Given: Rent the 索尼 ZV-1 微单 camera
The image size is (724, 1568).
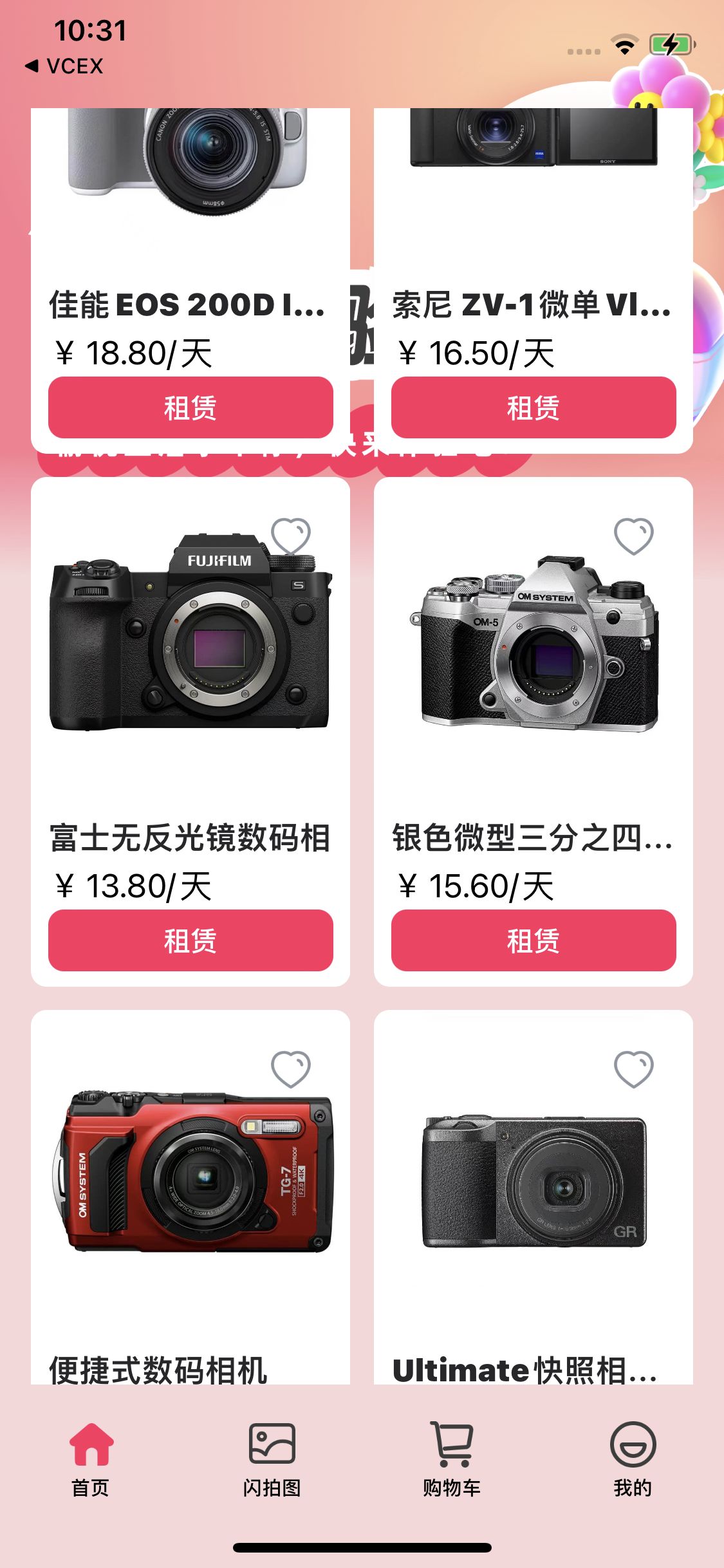Looking at the screenshot, I should [x=534, y=407].
